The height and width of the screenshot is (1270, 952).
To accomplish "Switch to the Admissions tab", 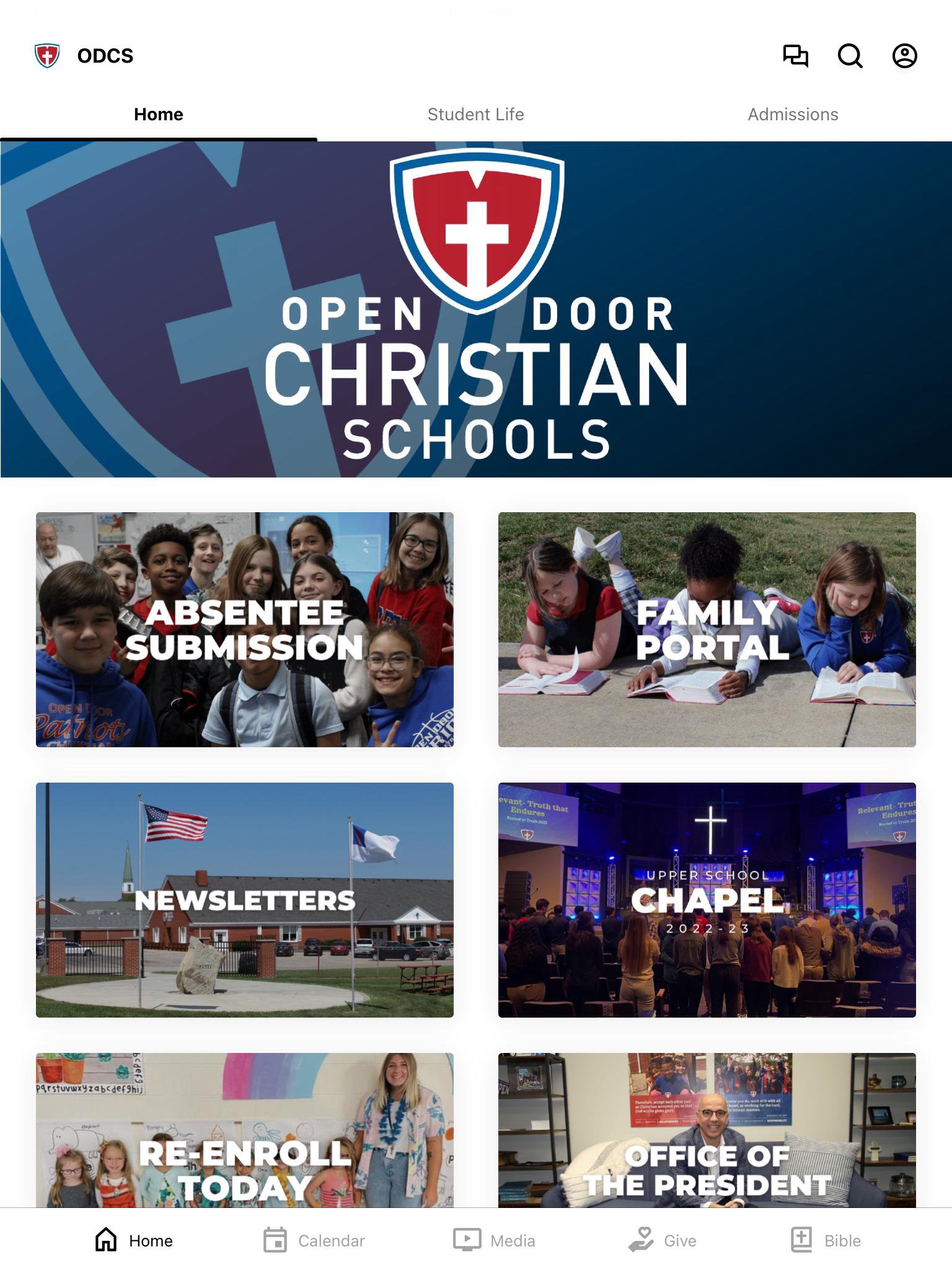I will [x=793, y=115].
